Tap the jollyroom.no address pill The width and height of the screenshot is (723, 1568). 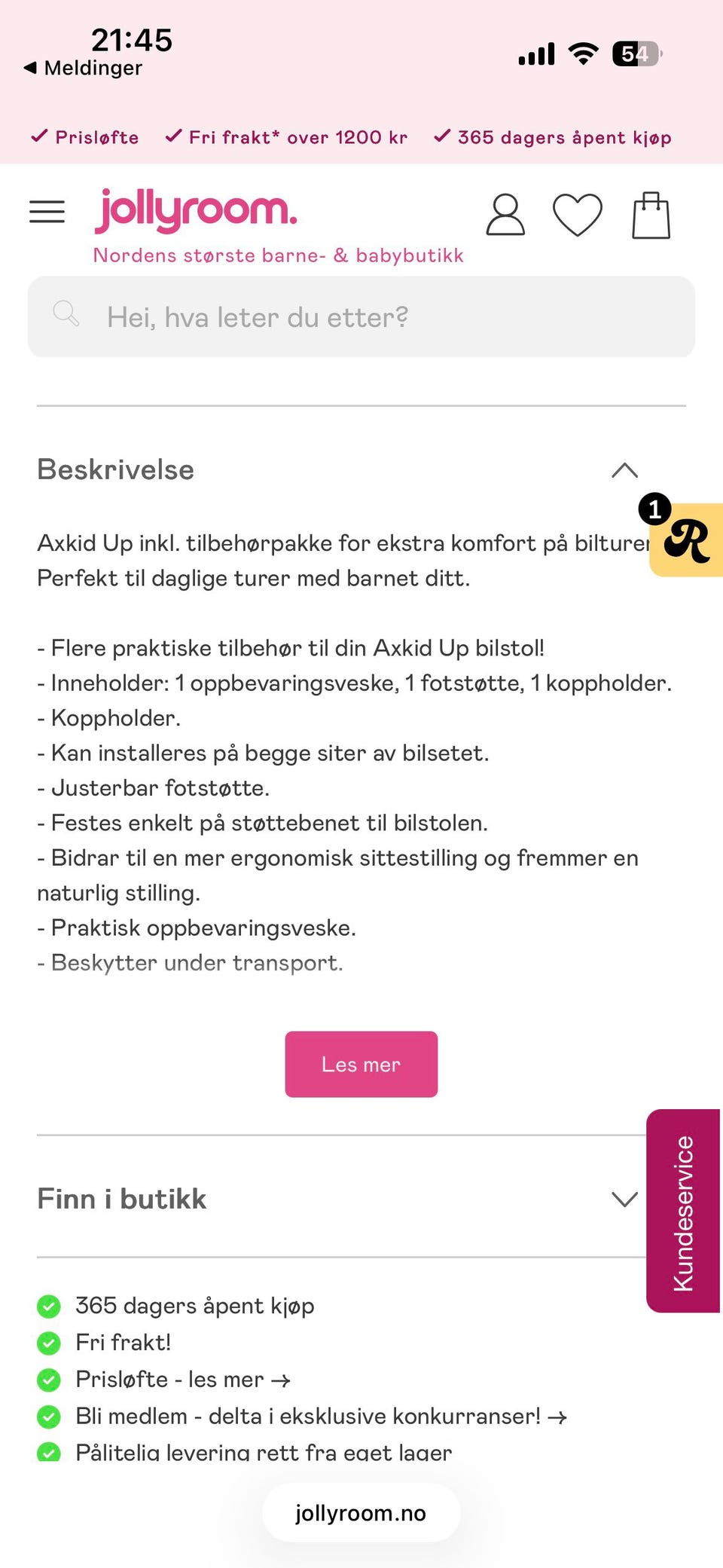[360, 1512]
